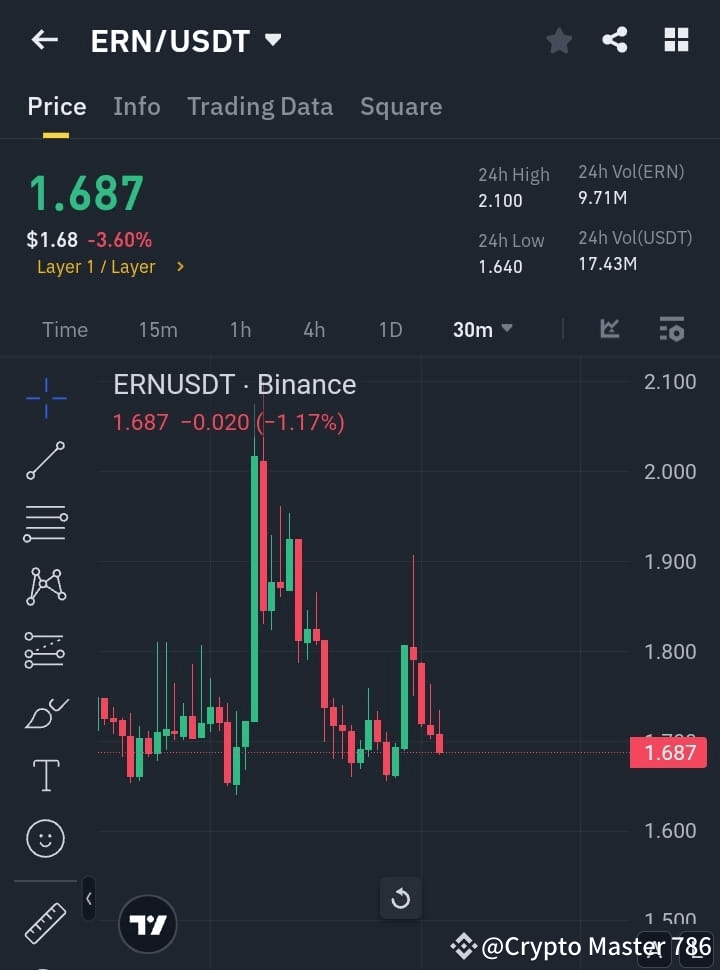This screenshot has height=970, width=720.
Task: Select the brush drawing tool
Action: coord(45,712)
